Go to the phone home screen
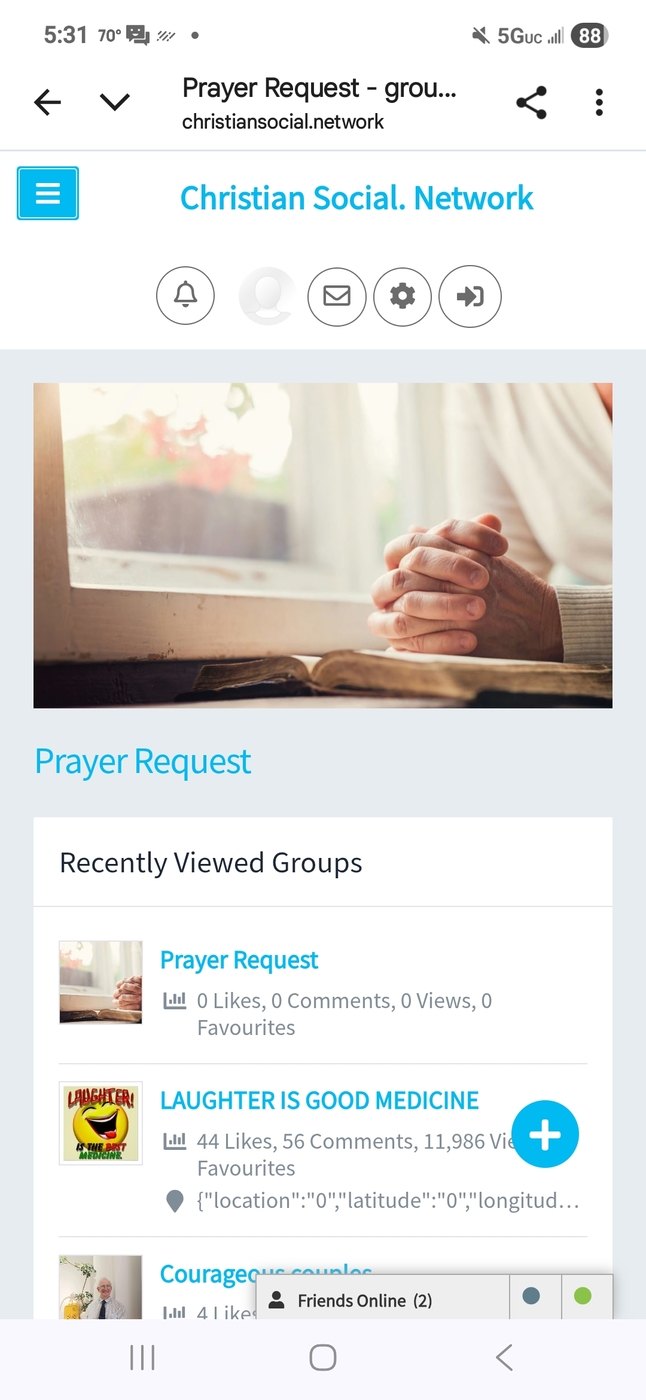Screen dimensions: 646x1400 [x=322, y=1357]
